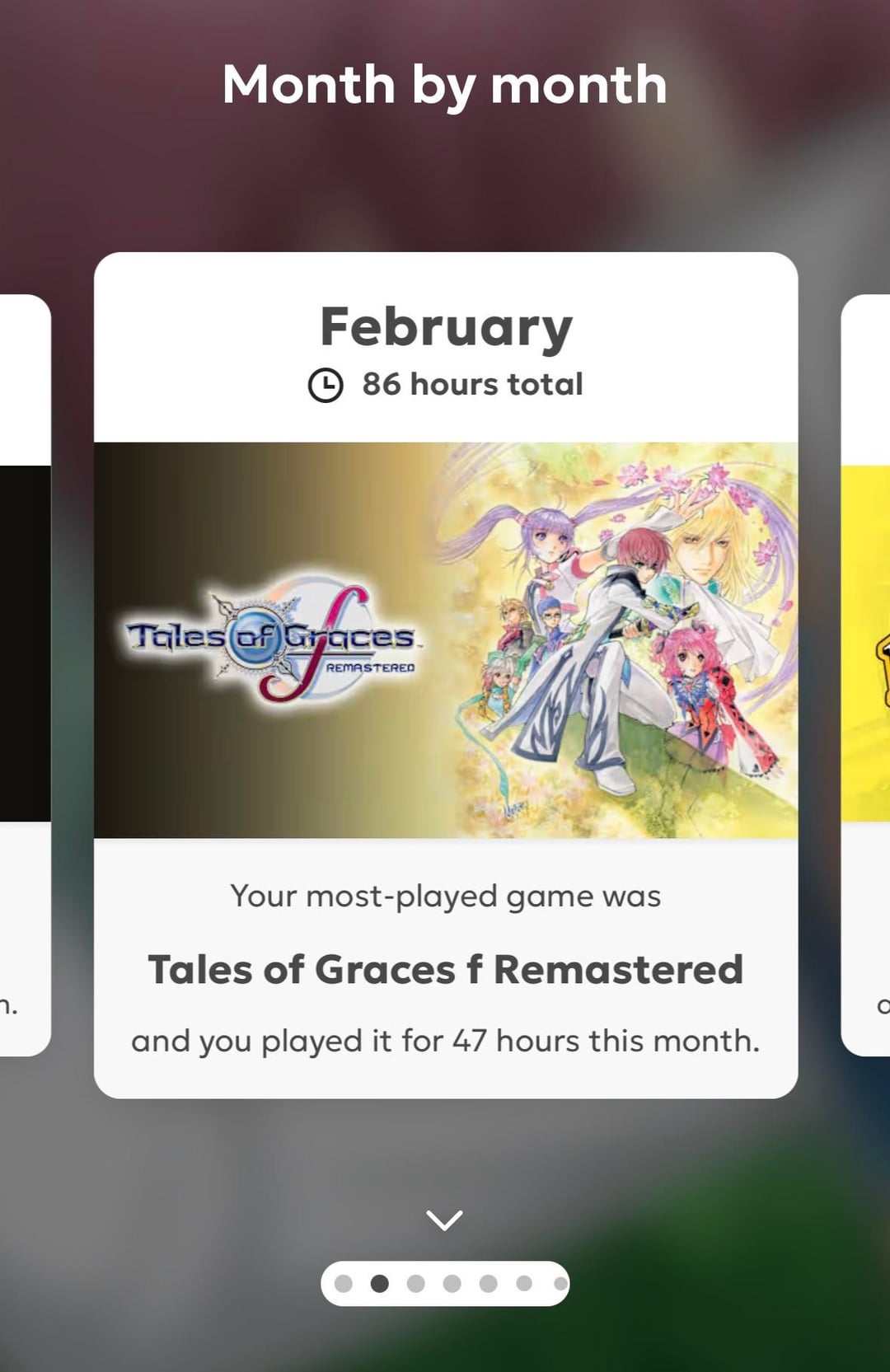Select the first page indicator dot
The image size is (890, 1372).
point(344,1283)
